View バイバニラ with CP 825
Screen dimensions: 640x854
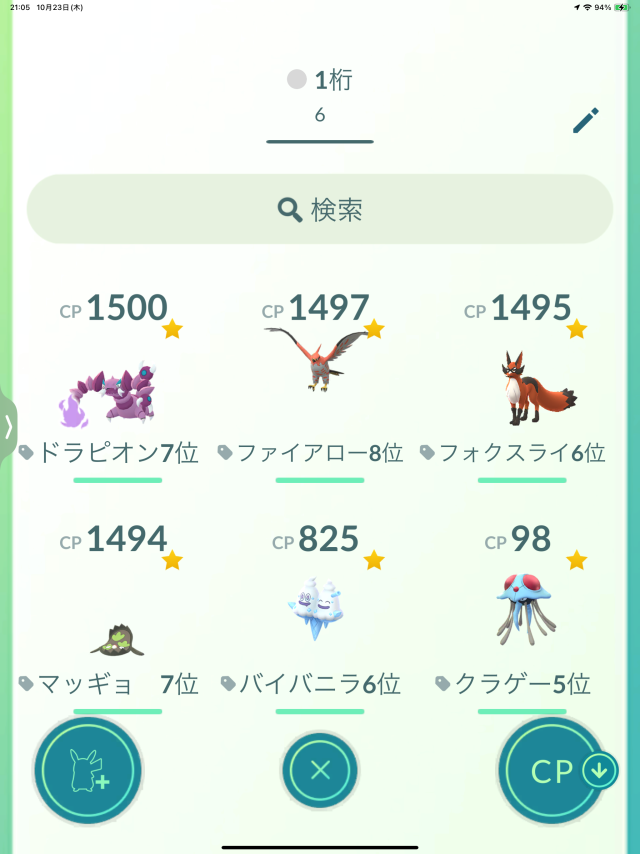318,607
